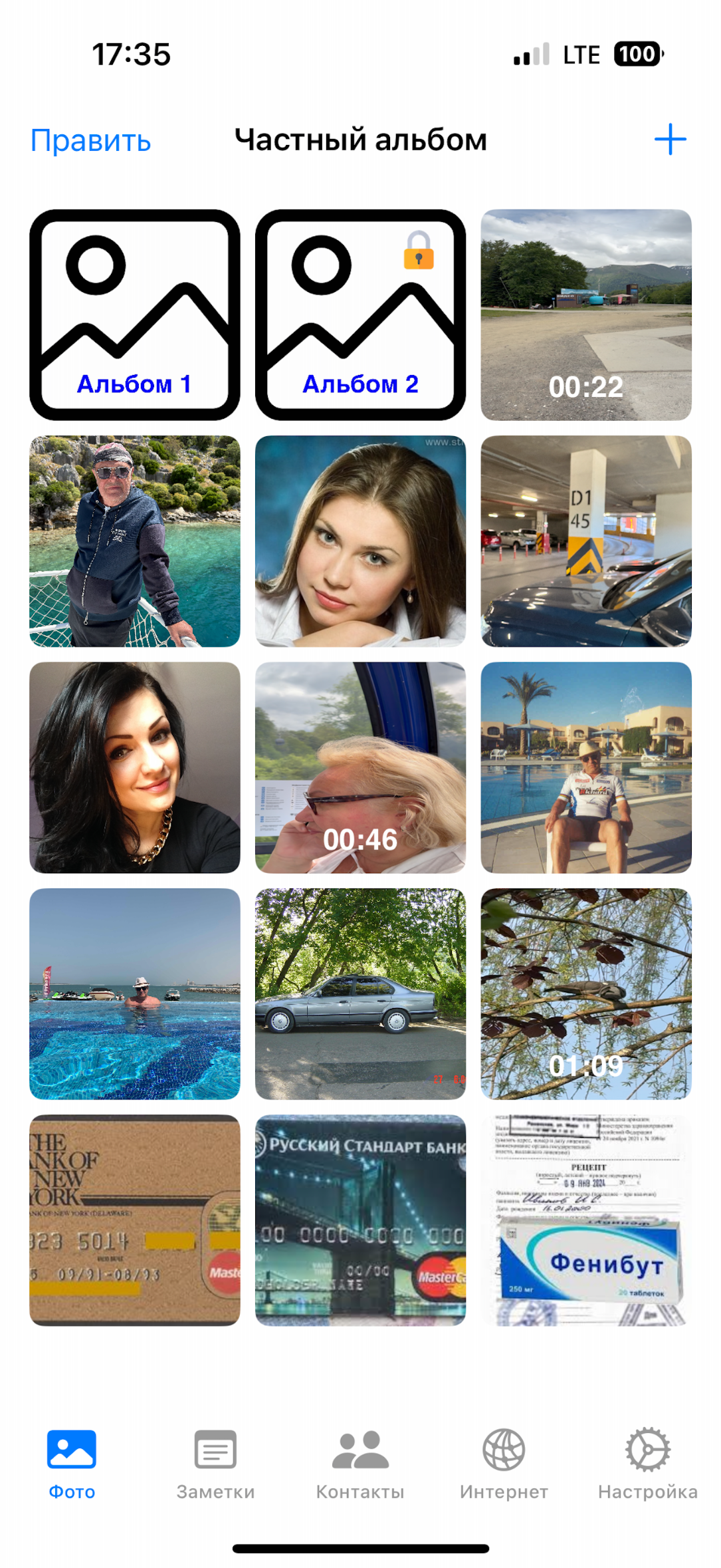The width and height of the screenshot is (721, 1568).
Task: Open the locked Альбом 2 folder
Action: (x=360, y=315)
